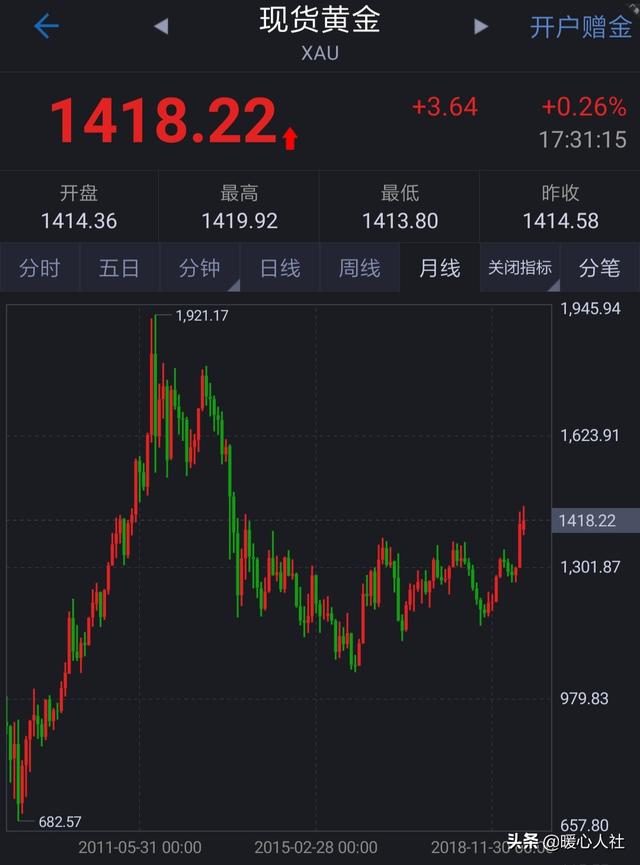
Task: Expand the 分钟 minute interval options
Action: (x=200, y=268)
